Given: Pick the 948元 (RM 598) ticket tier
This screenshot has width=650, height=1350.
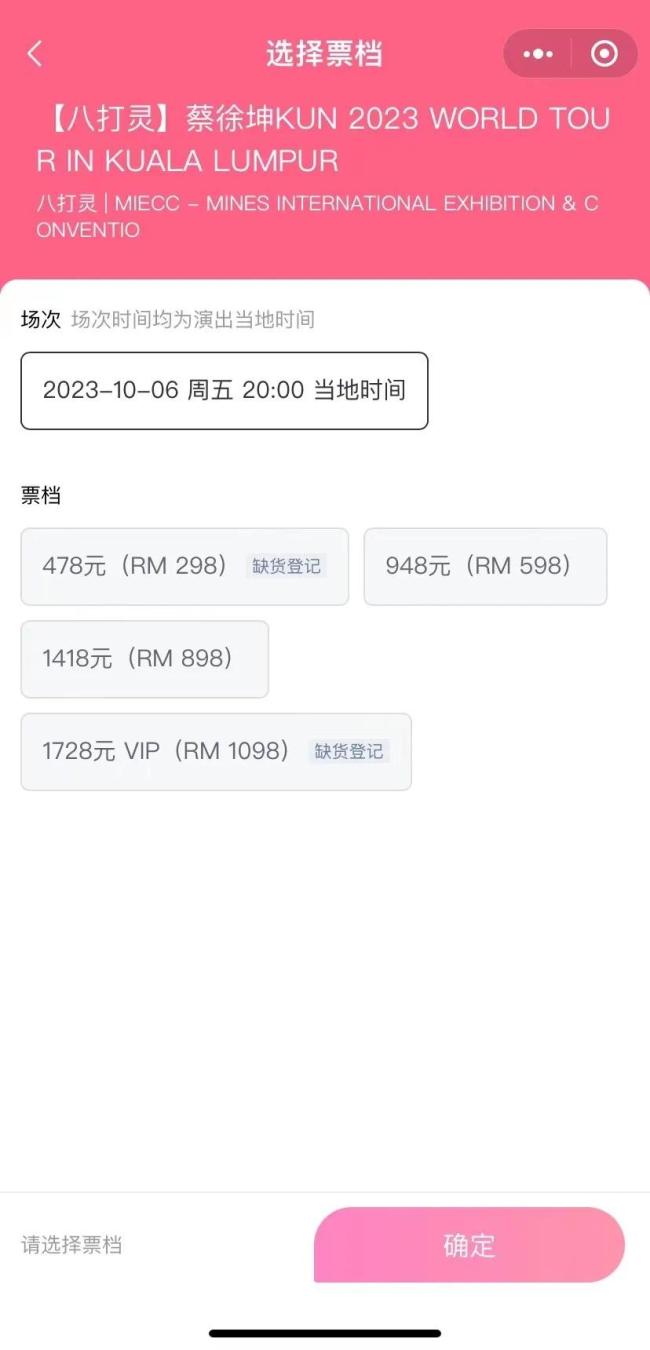Looking at the screenshot, I should coord(485,566).
